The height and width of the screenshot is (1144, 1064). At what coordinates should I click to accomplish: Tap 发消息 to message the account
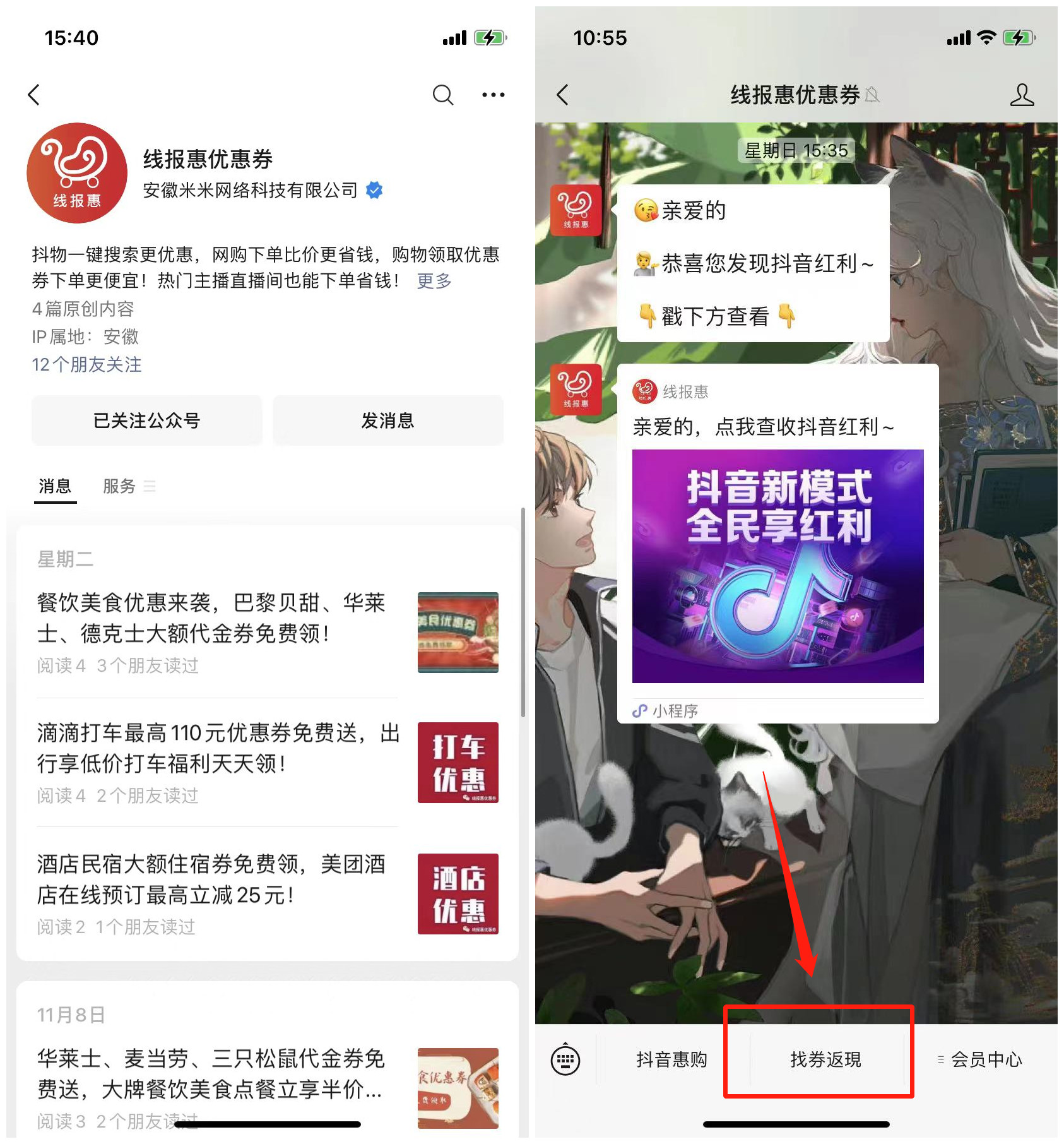coord(387,420)
